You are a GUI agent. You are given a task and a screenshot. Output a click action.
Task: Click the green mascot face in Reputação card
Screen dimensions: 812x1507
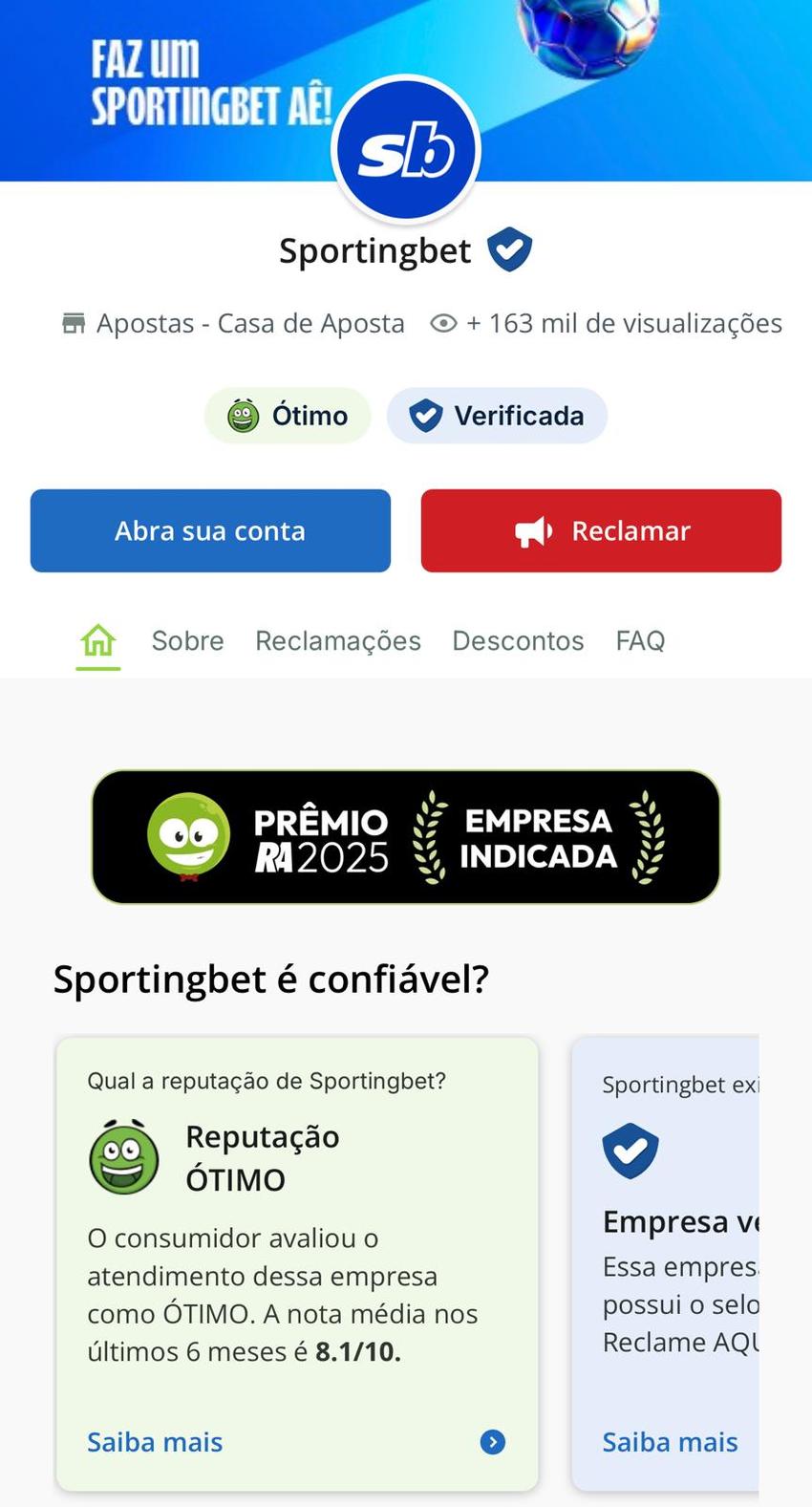click(x=123, y=1156)
